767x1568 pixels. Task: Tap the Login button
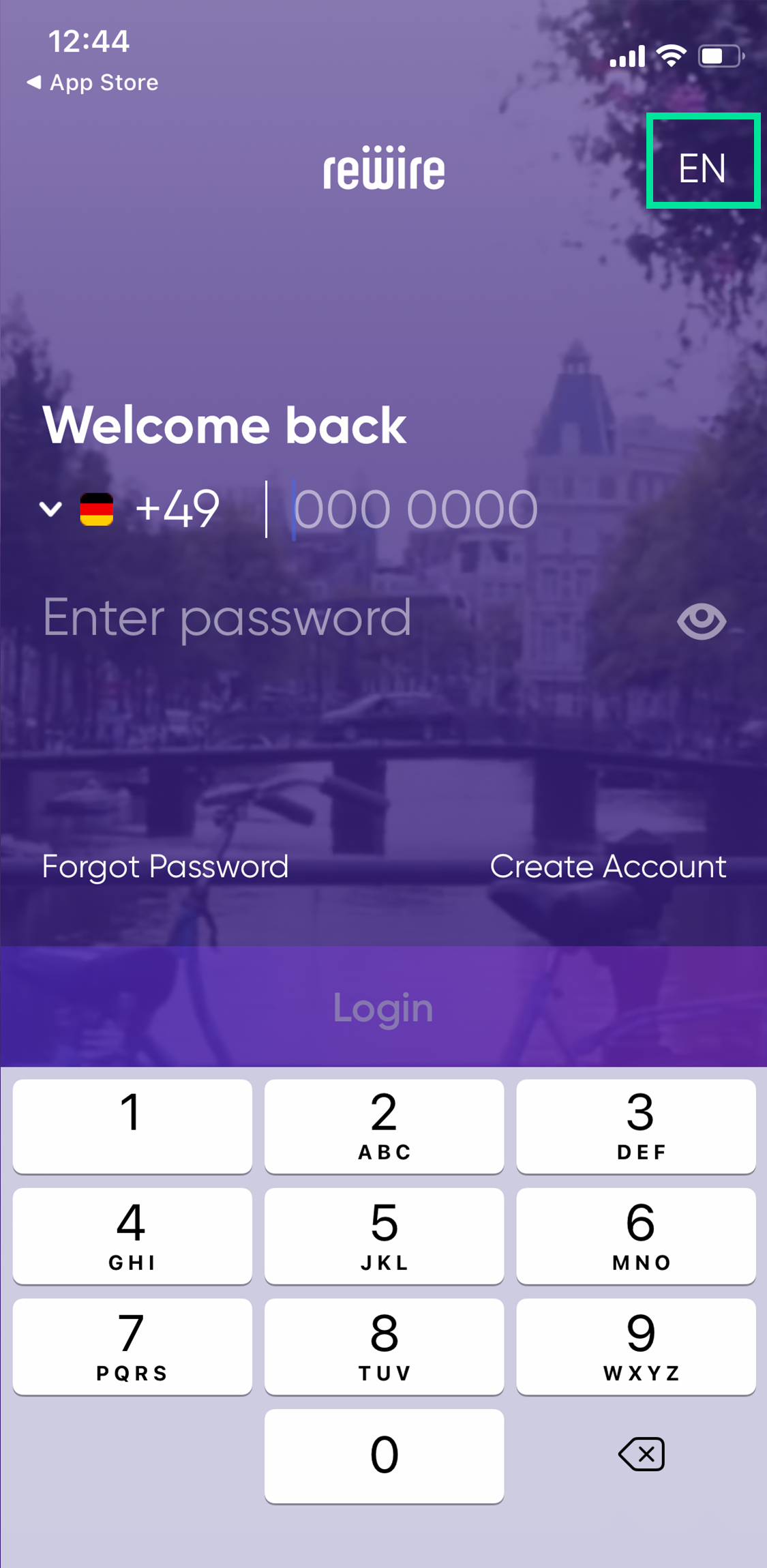coord(383,1007)
